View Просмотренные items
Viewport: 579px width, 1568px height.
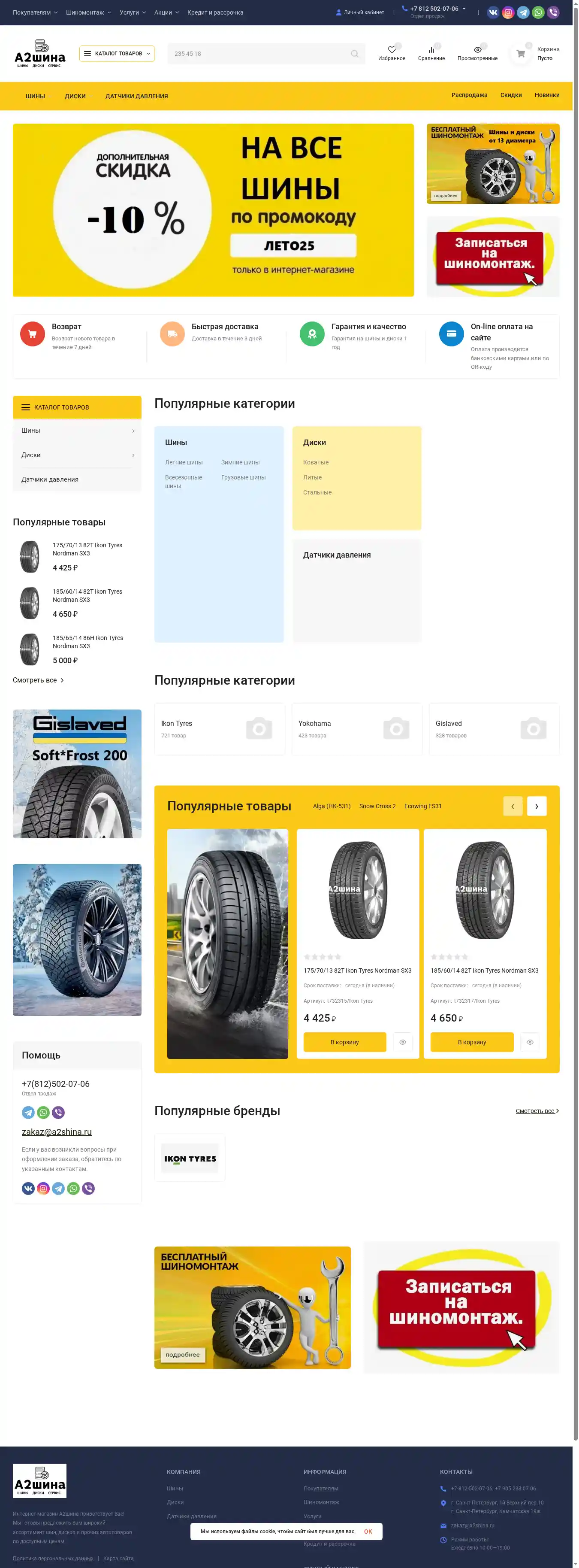(477, 53)
